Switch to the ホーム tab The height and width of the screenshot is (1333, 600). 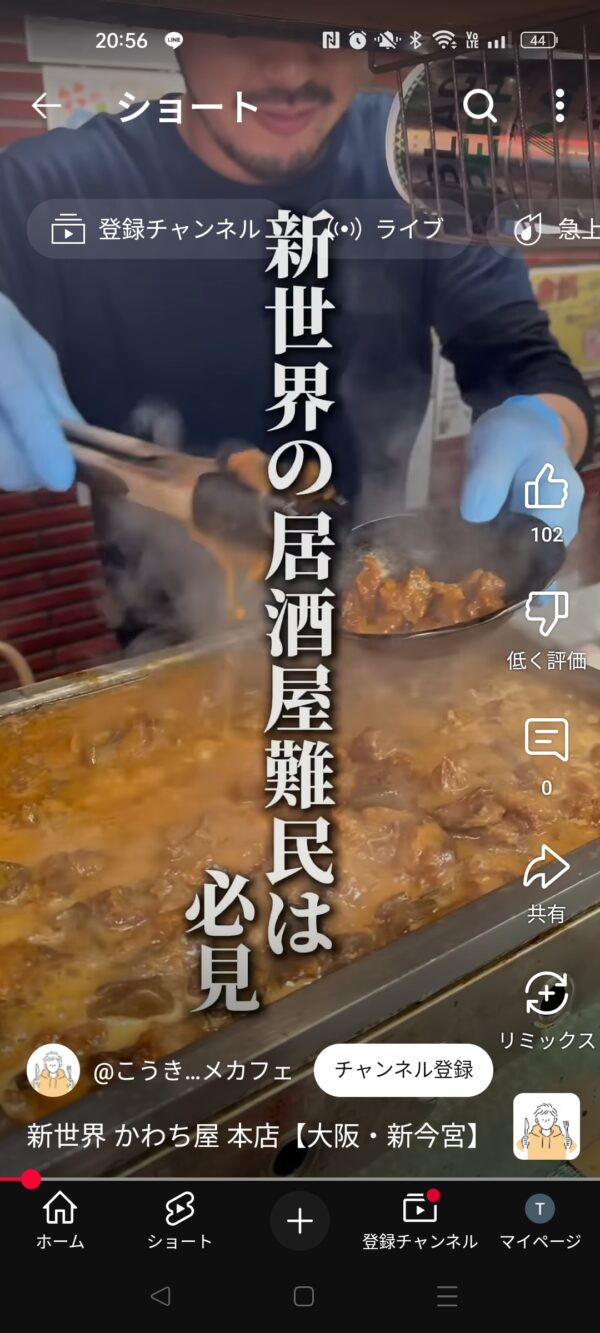tap(60, 1221)
